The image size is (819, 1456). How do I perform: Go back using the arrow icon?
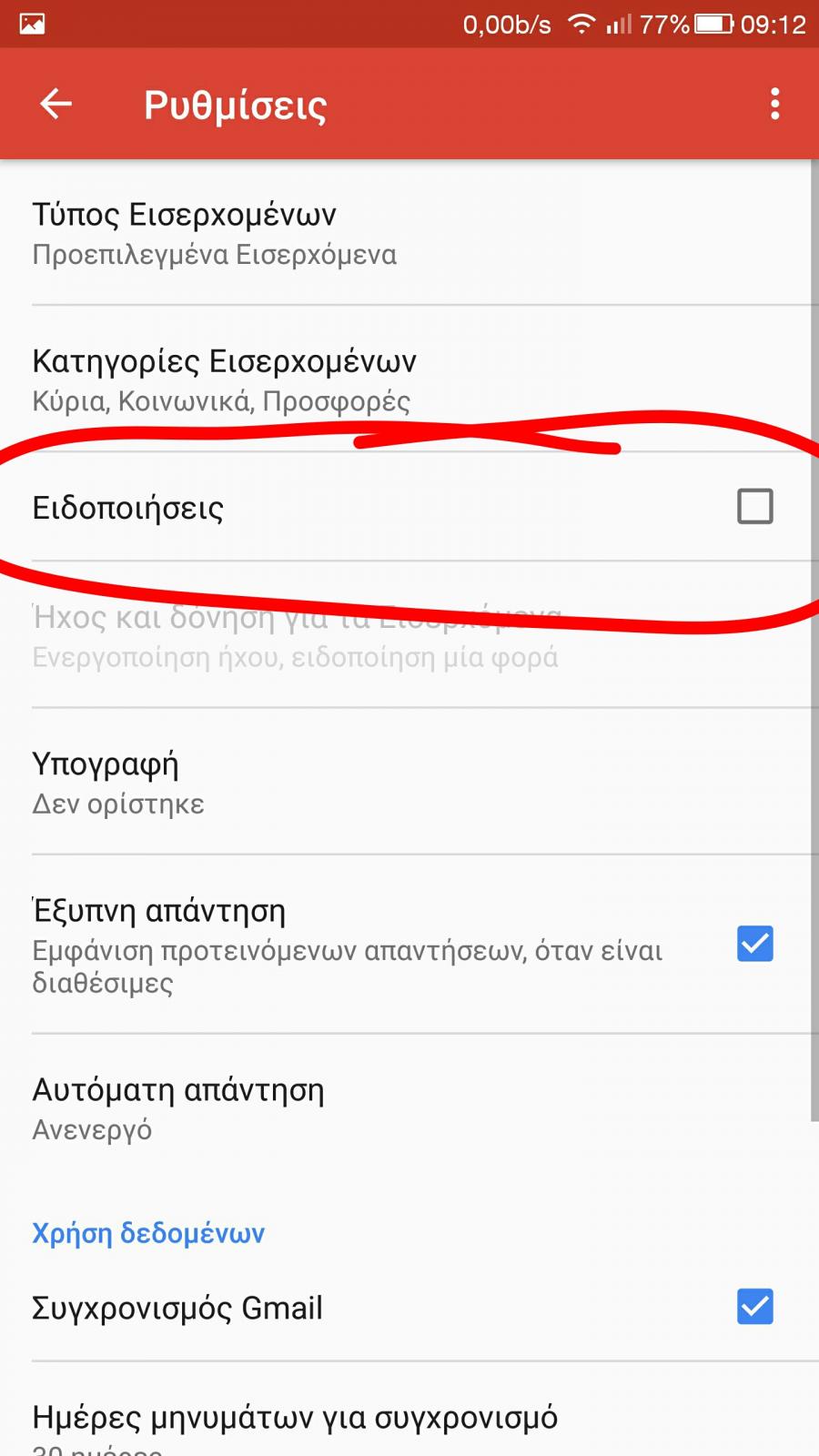coord(56,104)
